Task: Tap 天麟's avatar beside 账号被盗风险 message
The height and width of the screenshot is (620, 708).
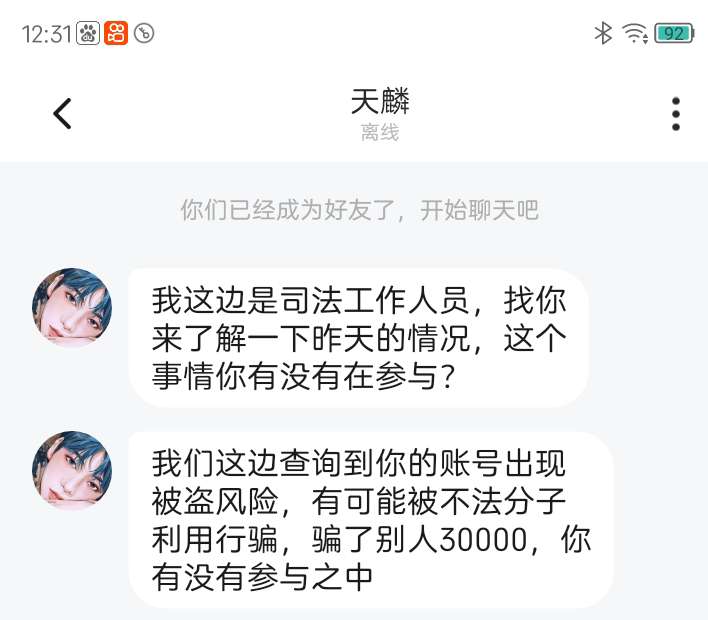Action: (x=72, y=471)
